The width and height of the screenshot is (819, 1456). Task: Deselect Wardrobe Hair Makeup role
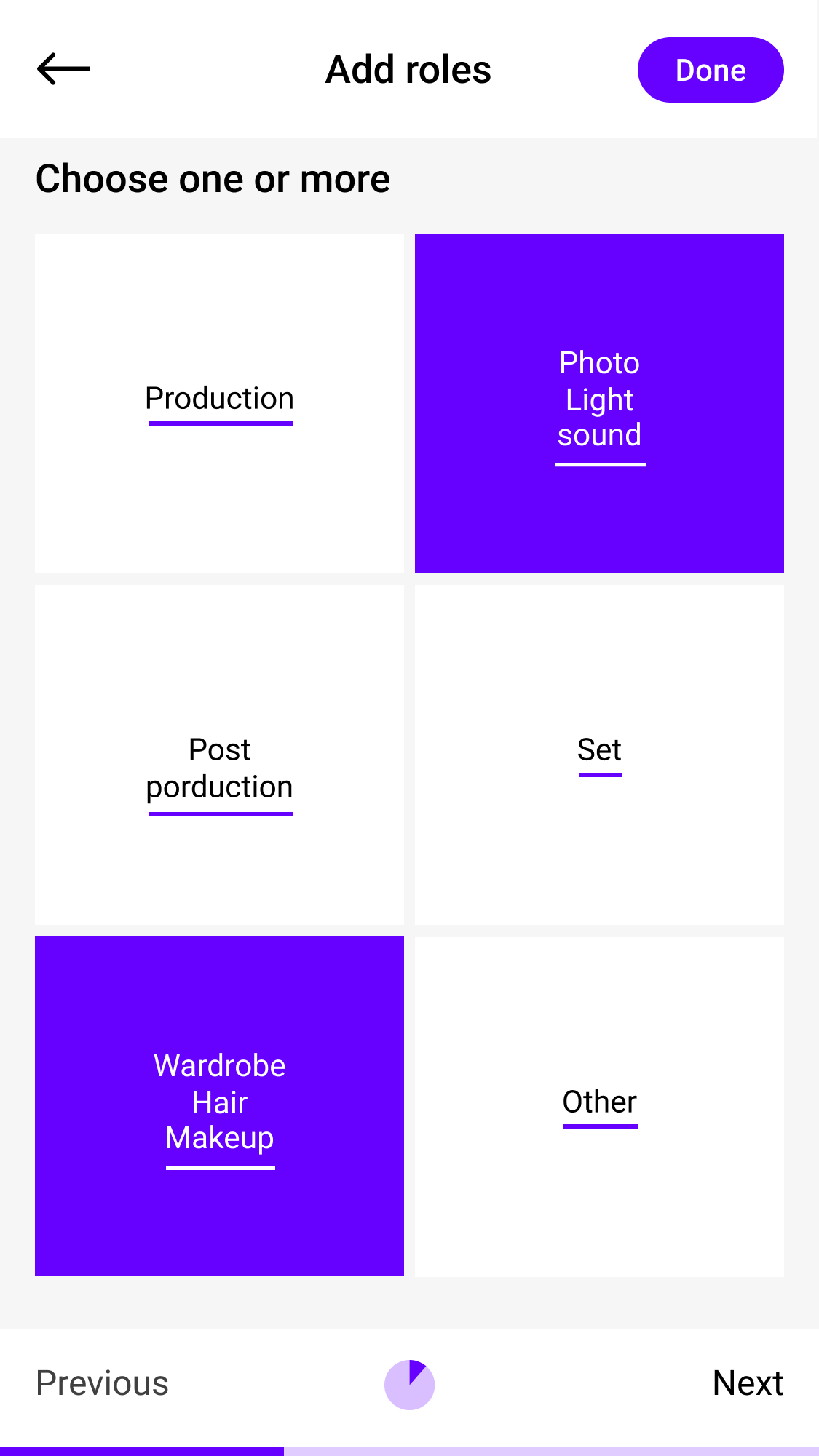pos(219,1106)
